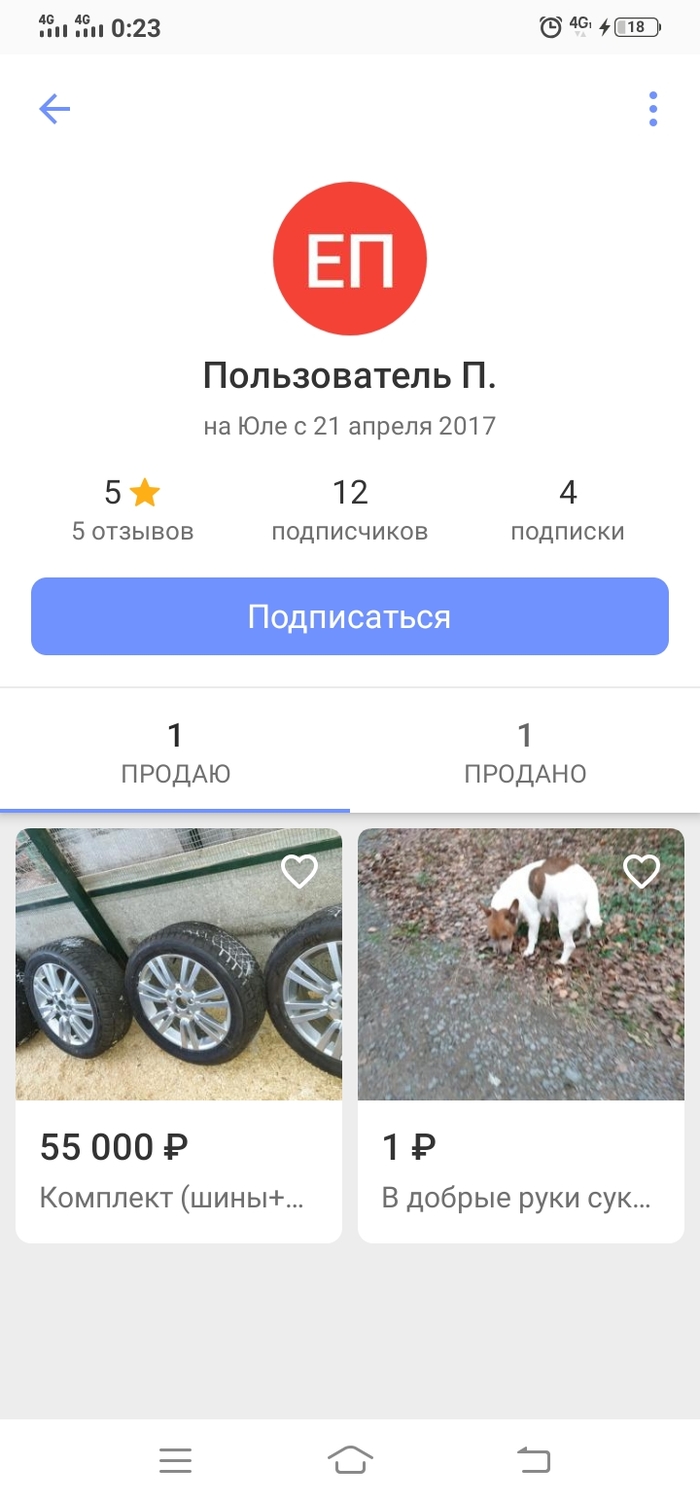
Task: Go to the system home screen
Action: tap(350, 1461)
